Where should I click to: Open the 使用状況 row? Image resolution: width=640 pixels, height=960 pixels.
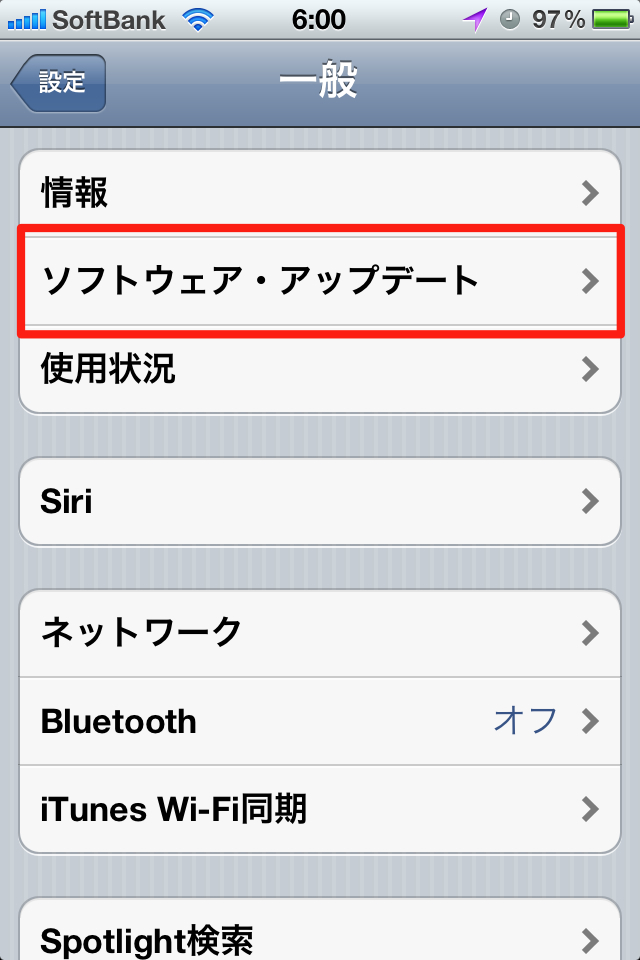pos(320,369)
